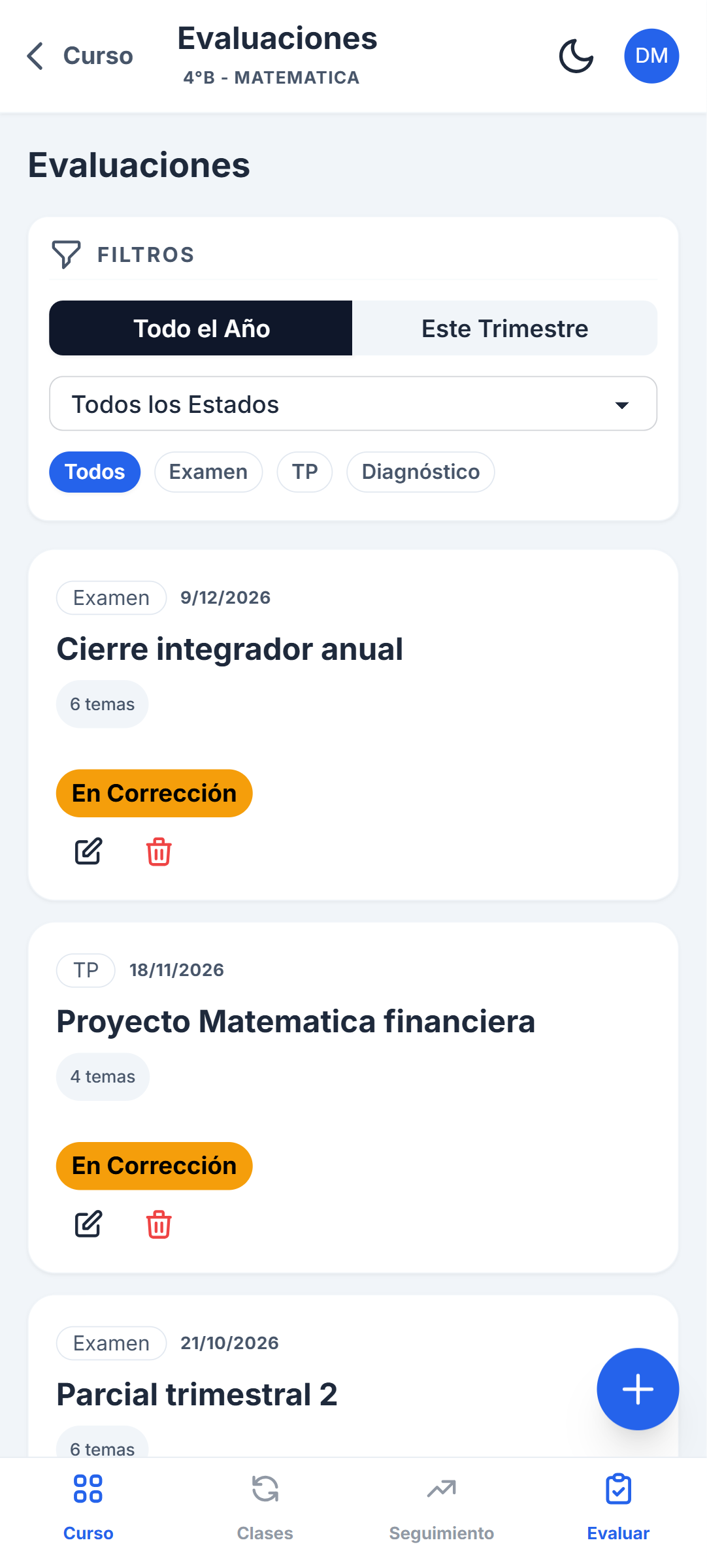
Task: Delete Cierre integrador anual with trash icon
Action: pyautogui.click(x=157, y=851)
